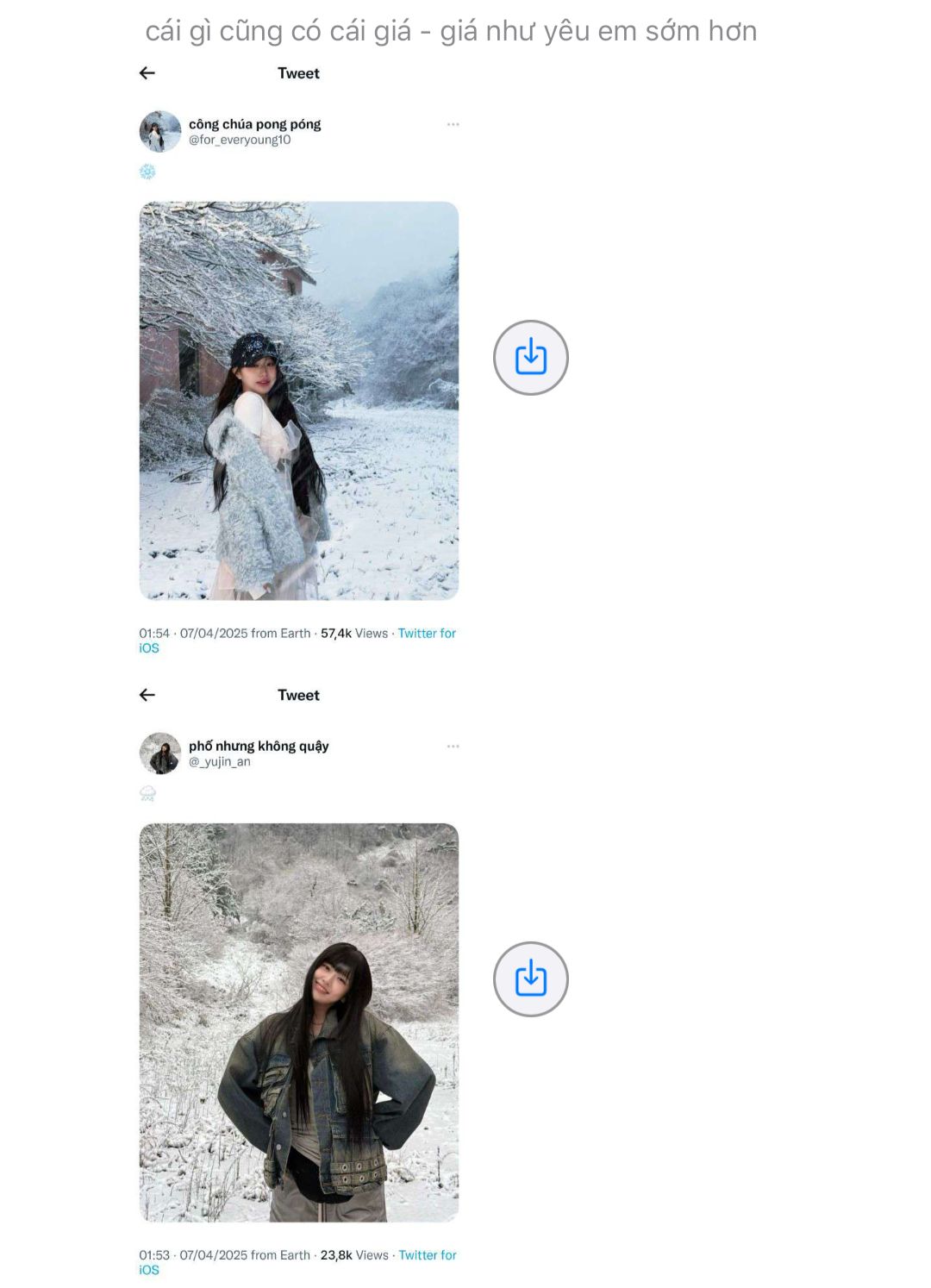931x1288 pixels.
Task: Open the công chúa pong póng tweet picture
Action: (298, 401)
